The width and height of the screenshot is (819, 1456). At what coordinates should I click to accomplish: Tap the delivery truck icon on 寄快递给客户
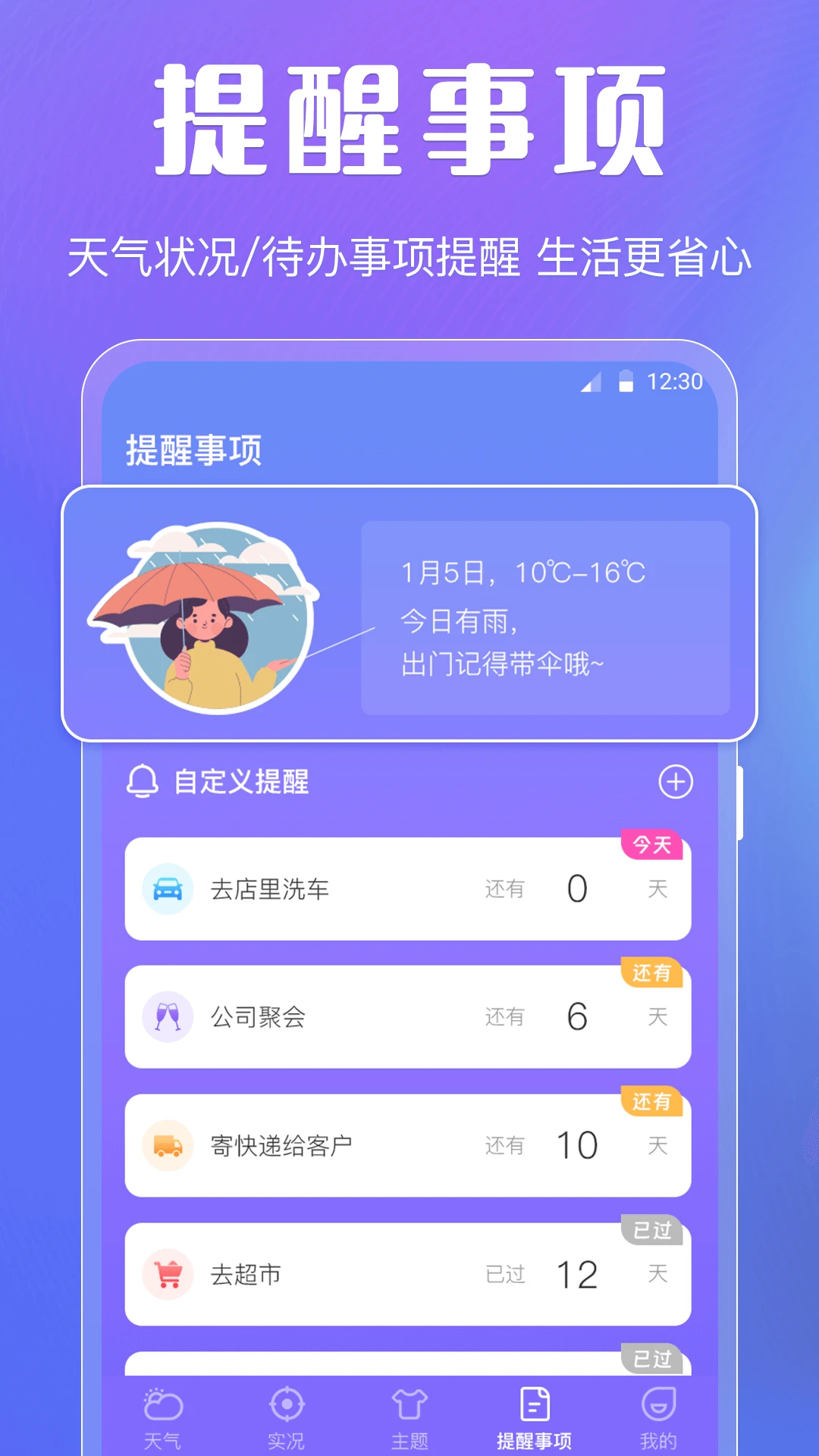coord(167,1145)
